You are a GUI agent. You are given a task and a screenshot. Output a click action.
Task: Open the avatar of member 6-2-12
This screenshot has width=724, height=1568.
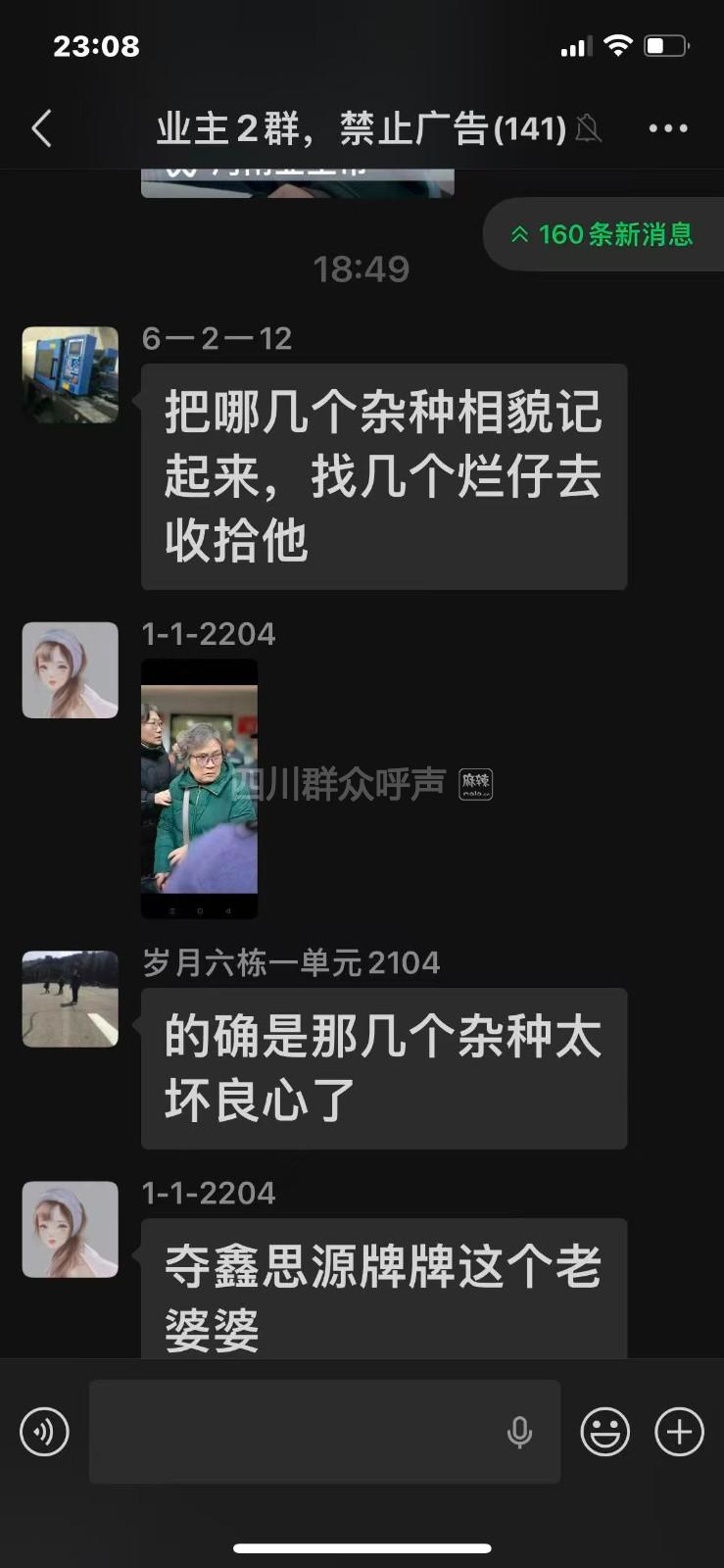point(71,375)
